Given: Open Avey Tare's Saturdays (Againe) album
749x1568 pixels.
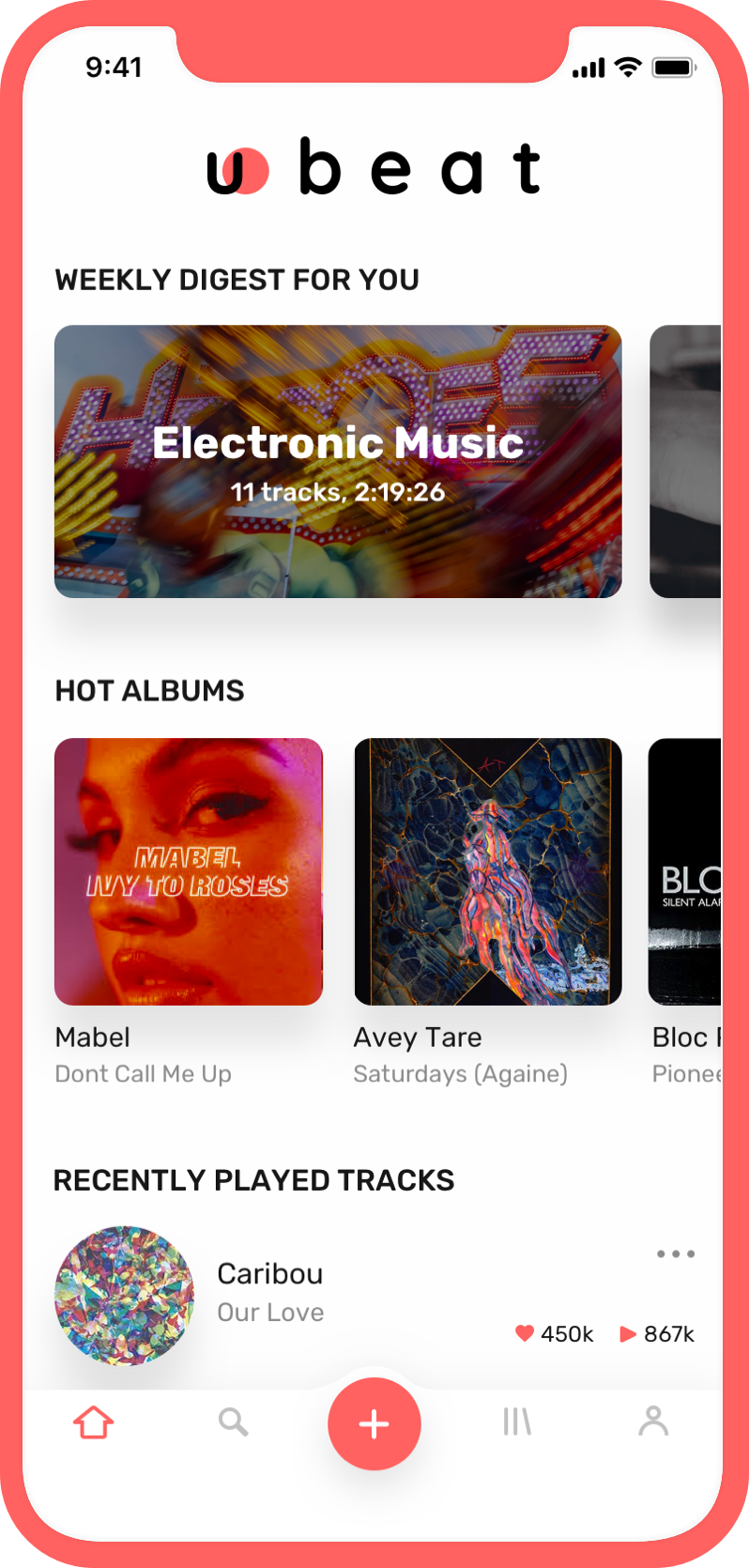Looking at the screenshot, I should point(487,871).
